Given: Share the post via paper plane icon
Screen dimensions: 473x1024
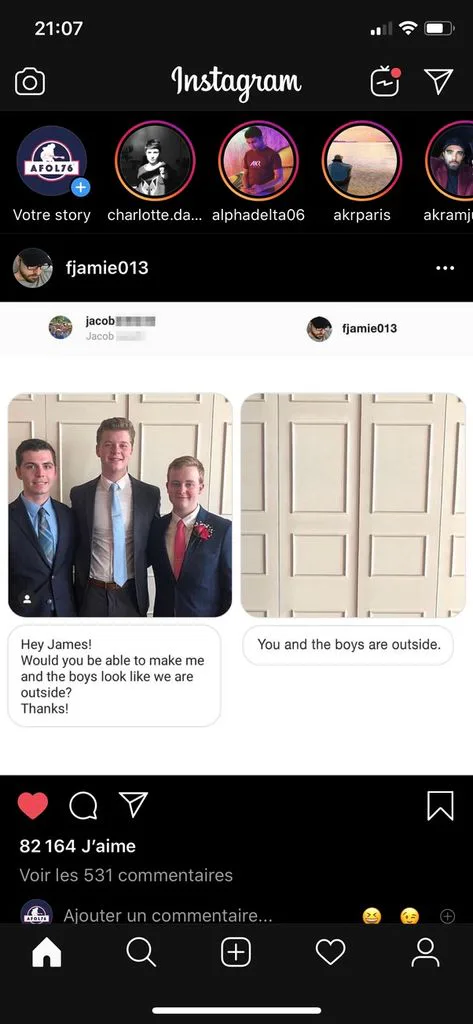Looking at the screenshot, I should pos(134,805).
